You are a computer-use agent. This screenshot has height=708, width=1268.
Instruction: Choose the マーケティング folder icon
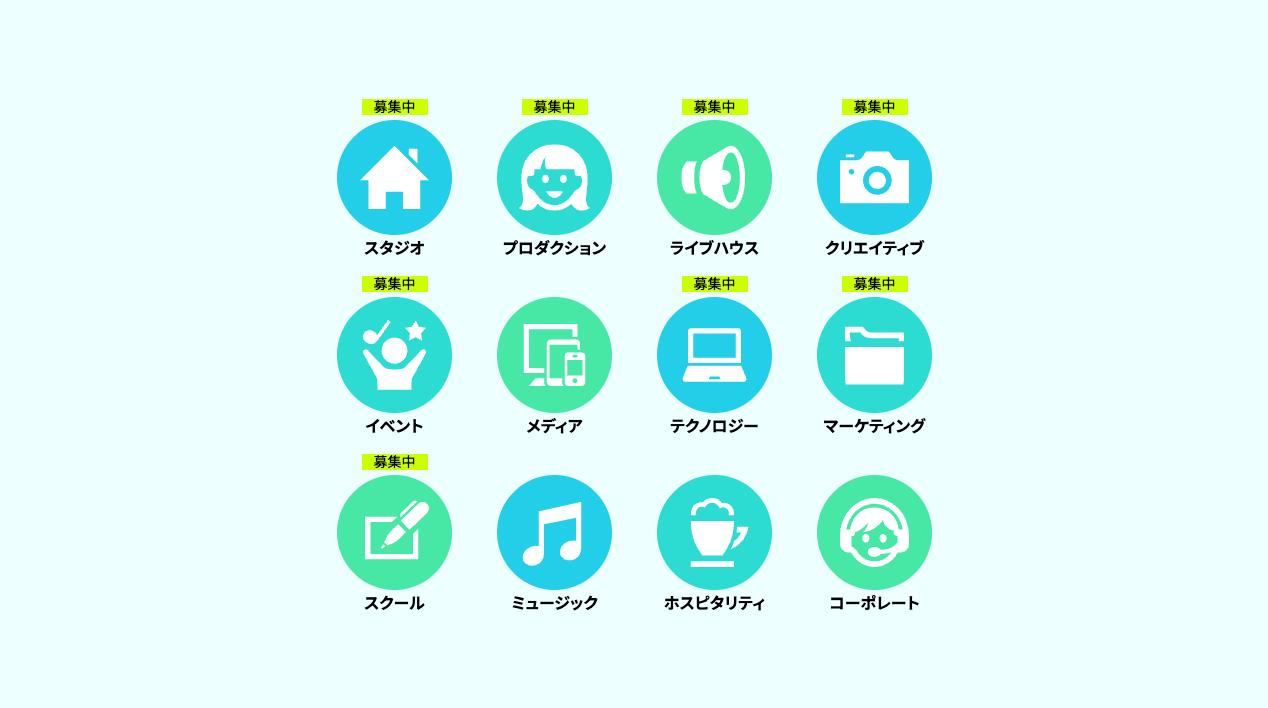(x=874, y=355)
